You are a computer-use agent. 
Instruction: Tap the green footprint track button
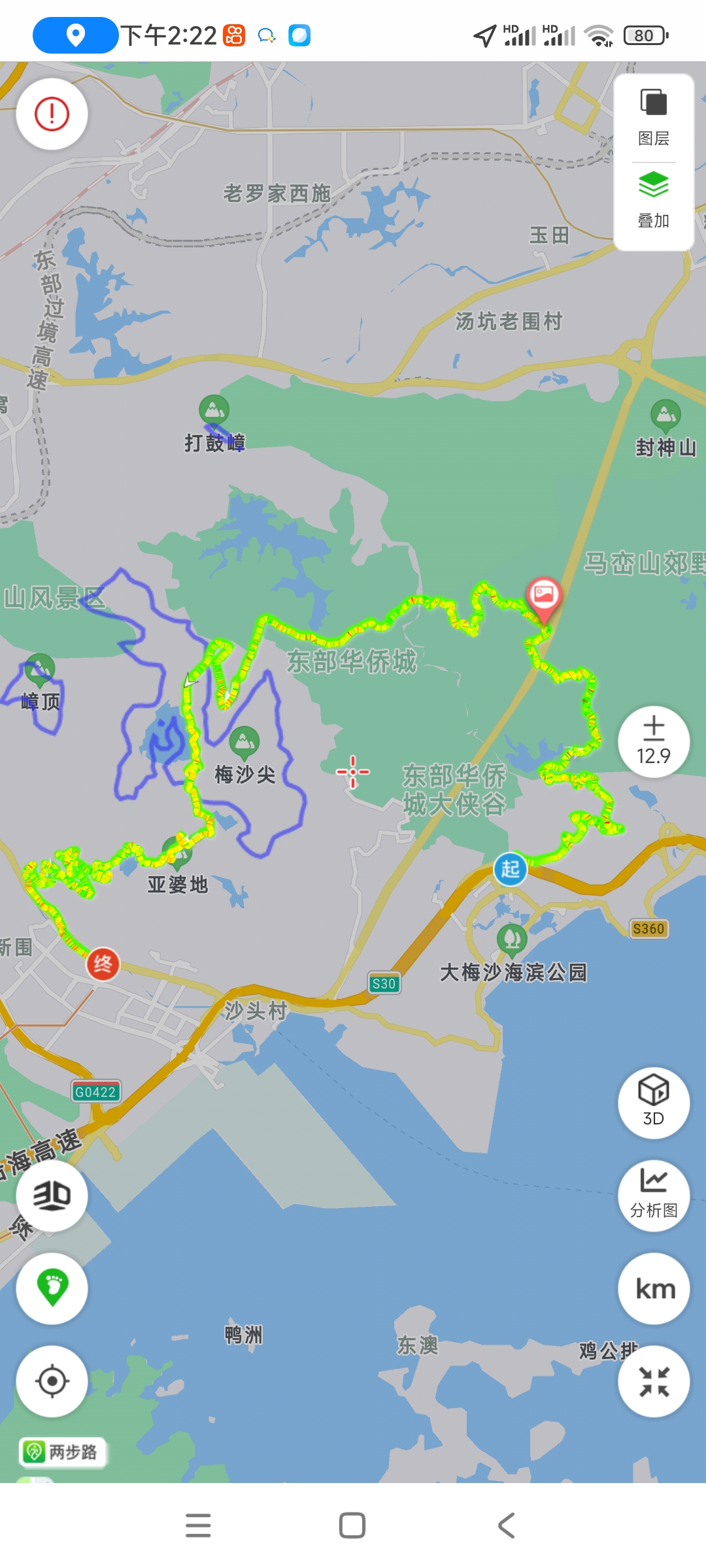(52, 1288)
